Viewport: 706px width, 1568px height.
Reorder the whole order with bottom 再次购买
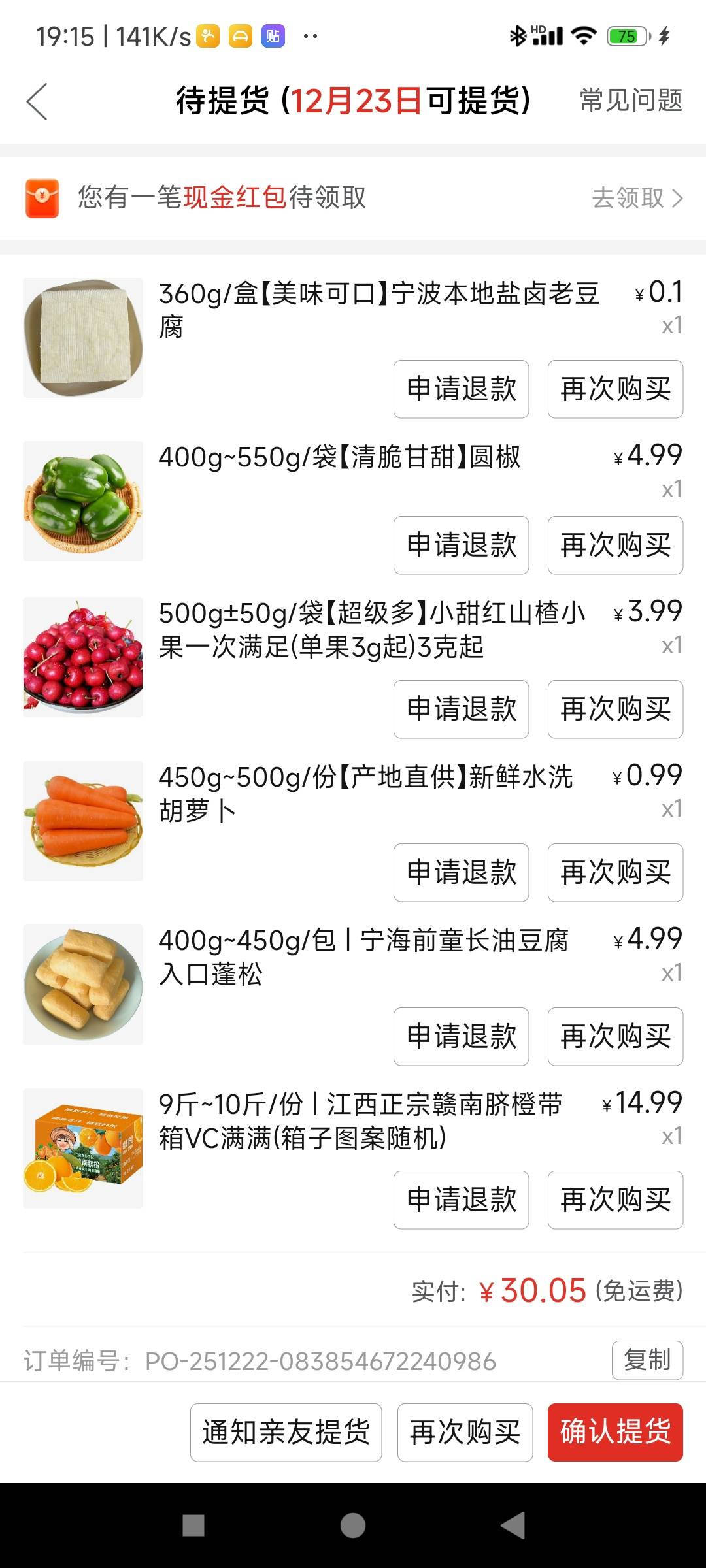465,1433
